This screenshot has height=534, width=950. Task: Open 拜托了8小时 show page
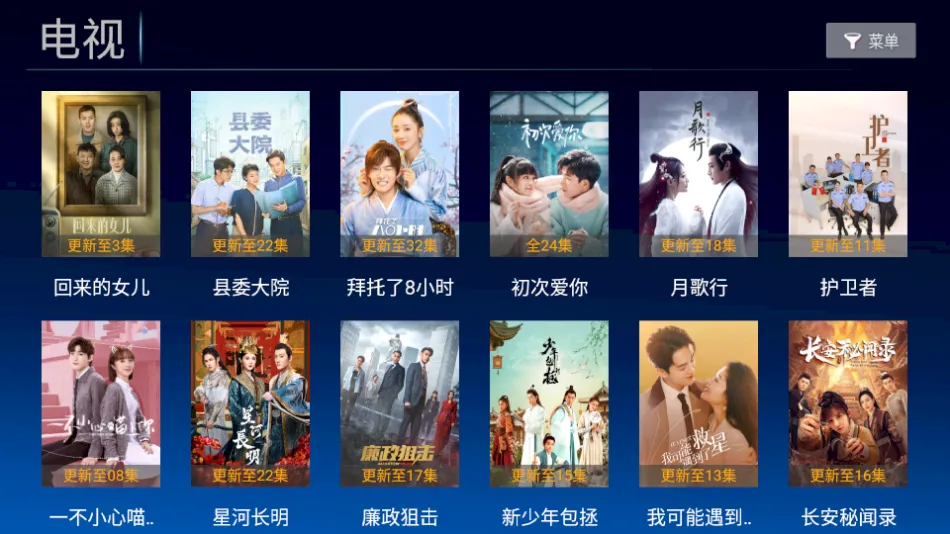[x=399, y=175]
